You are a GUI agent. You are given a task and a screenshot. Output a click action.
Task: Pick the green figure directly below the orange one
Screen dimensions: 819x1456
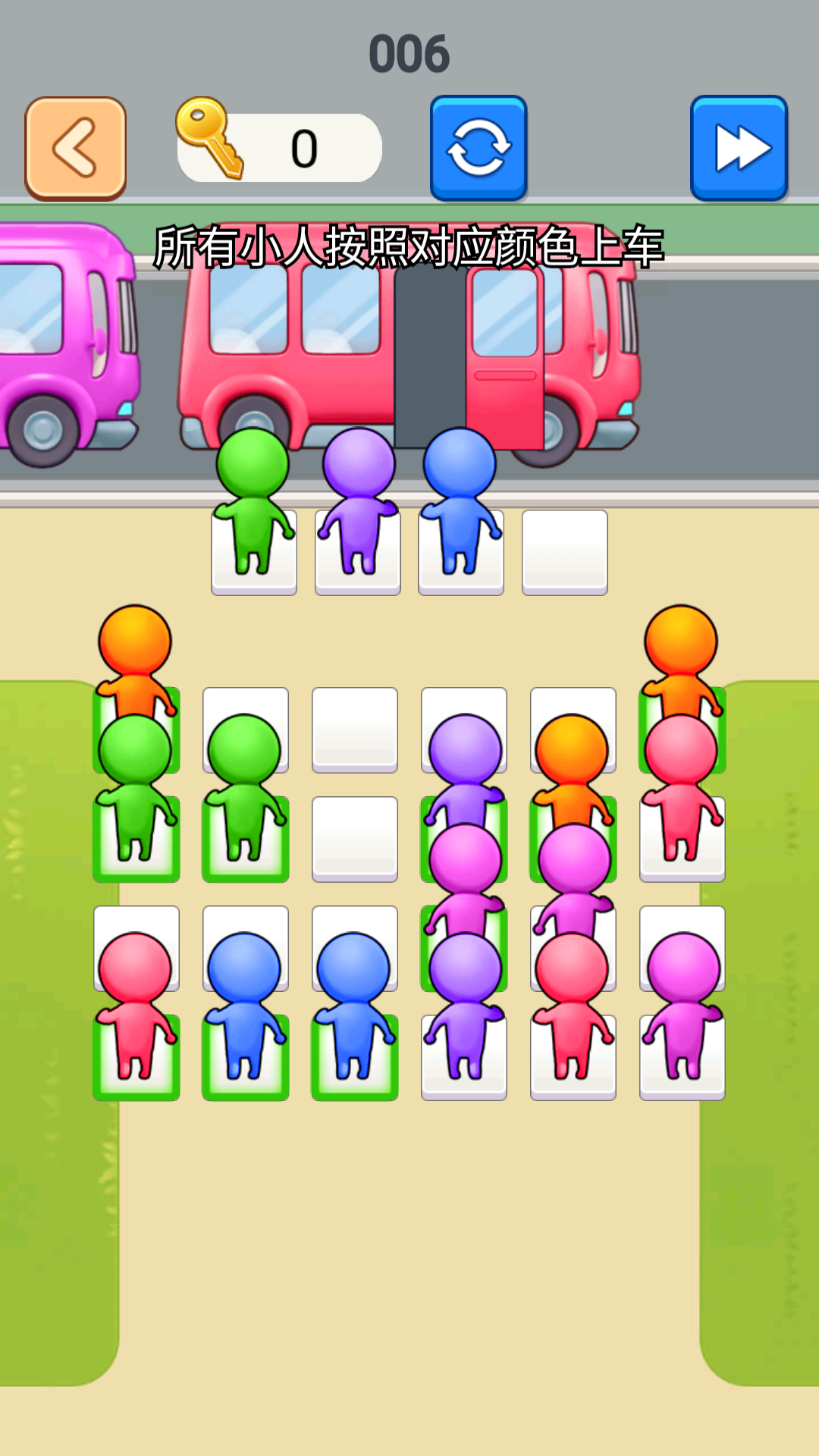coord(136,789)
